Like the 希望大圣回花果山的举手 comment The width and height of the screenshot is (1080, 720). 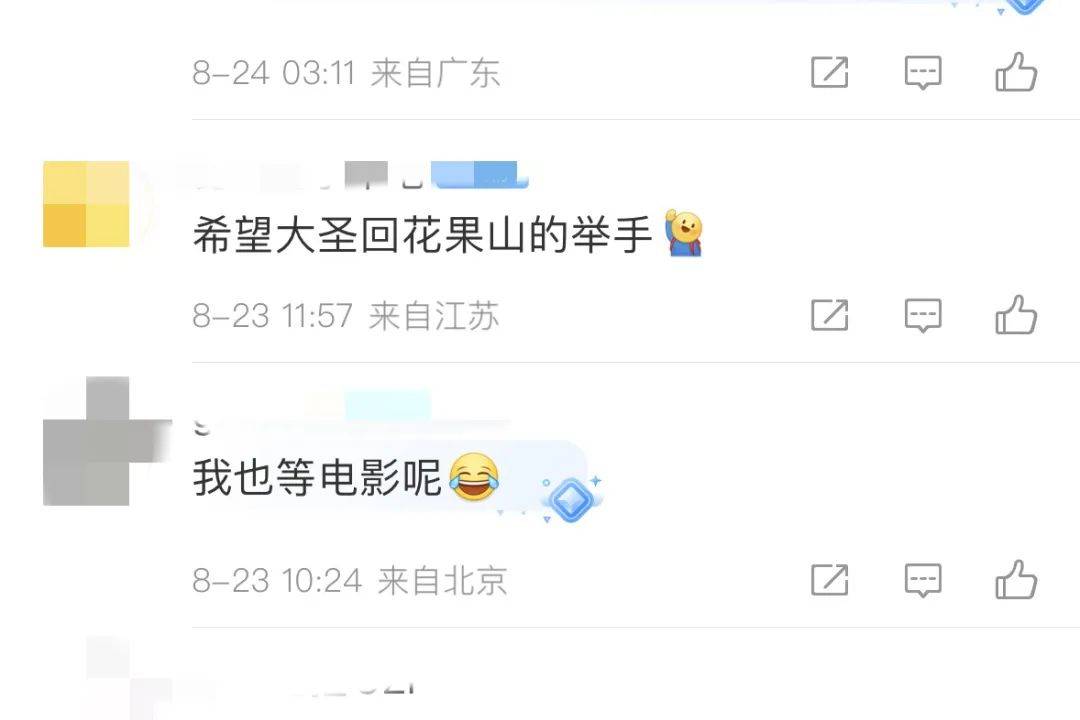(1015, 316)
